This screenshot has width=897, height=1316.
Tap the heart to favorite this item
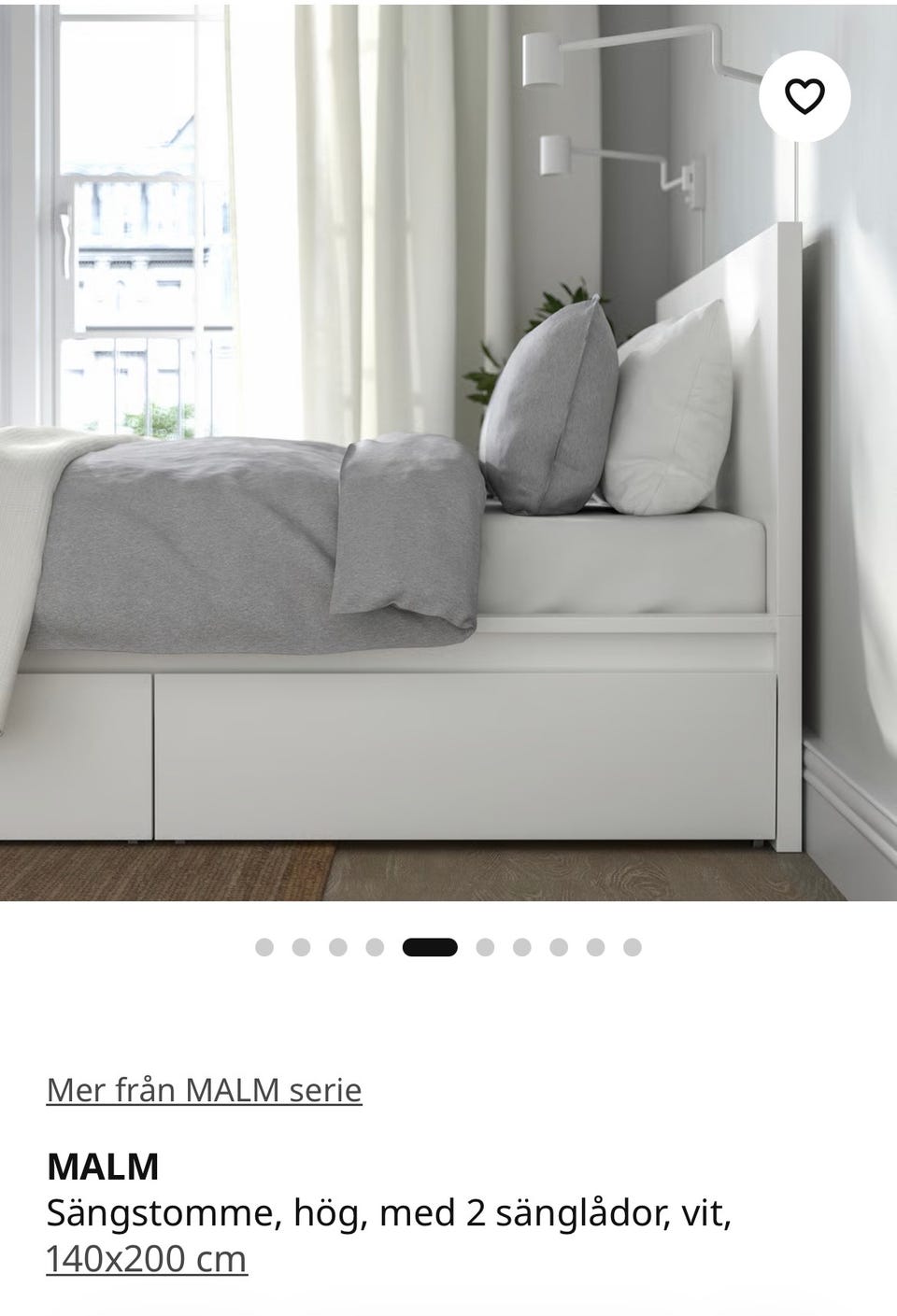click(x=805, y=93)
